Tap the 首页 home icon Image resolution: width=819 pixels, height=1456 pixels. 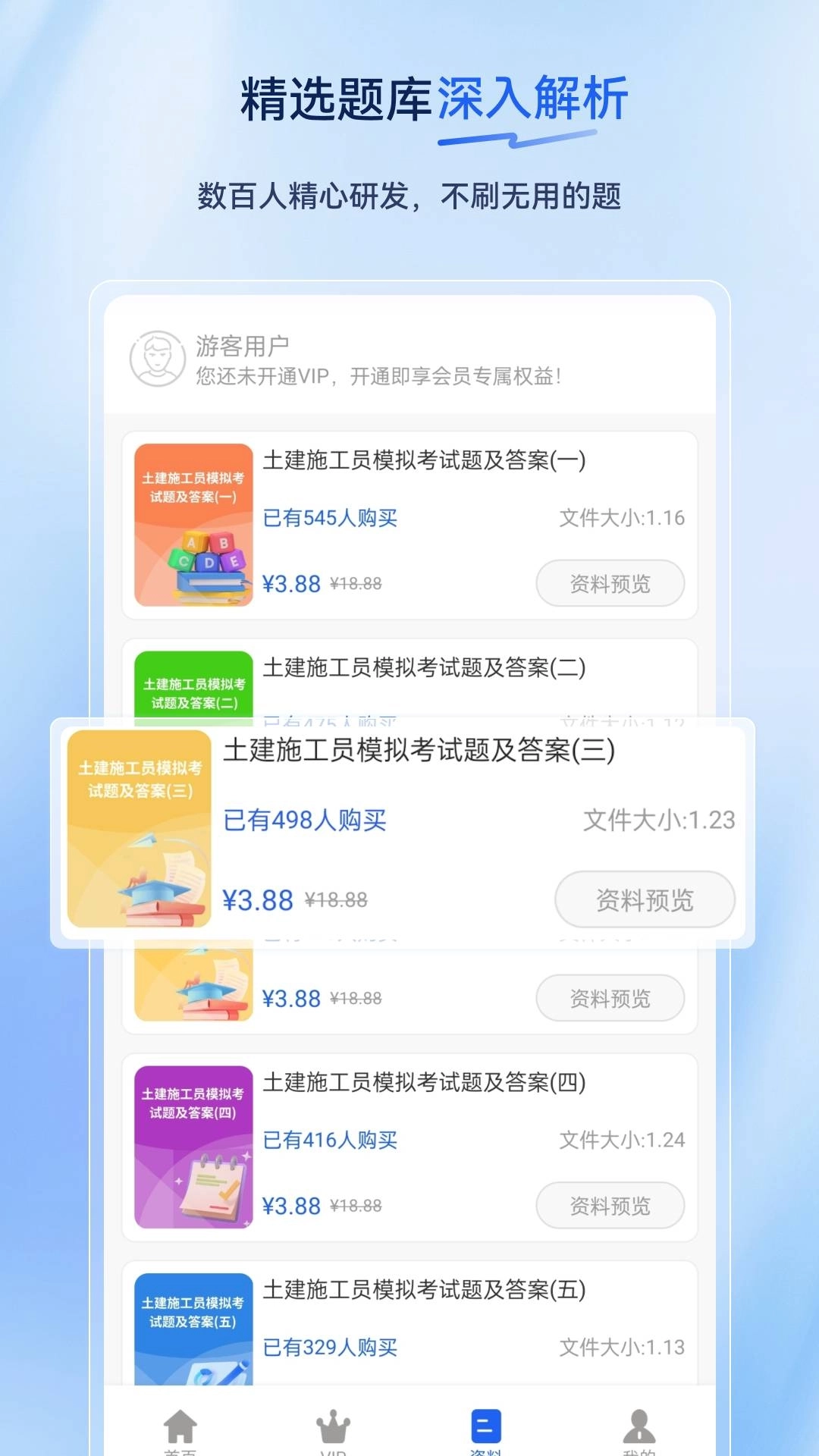point(180,1428)
